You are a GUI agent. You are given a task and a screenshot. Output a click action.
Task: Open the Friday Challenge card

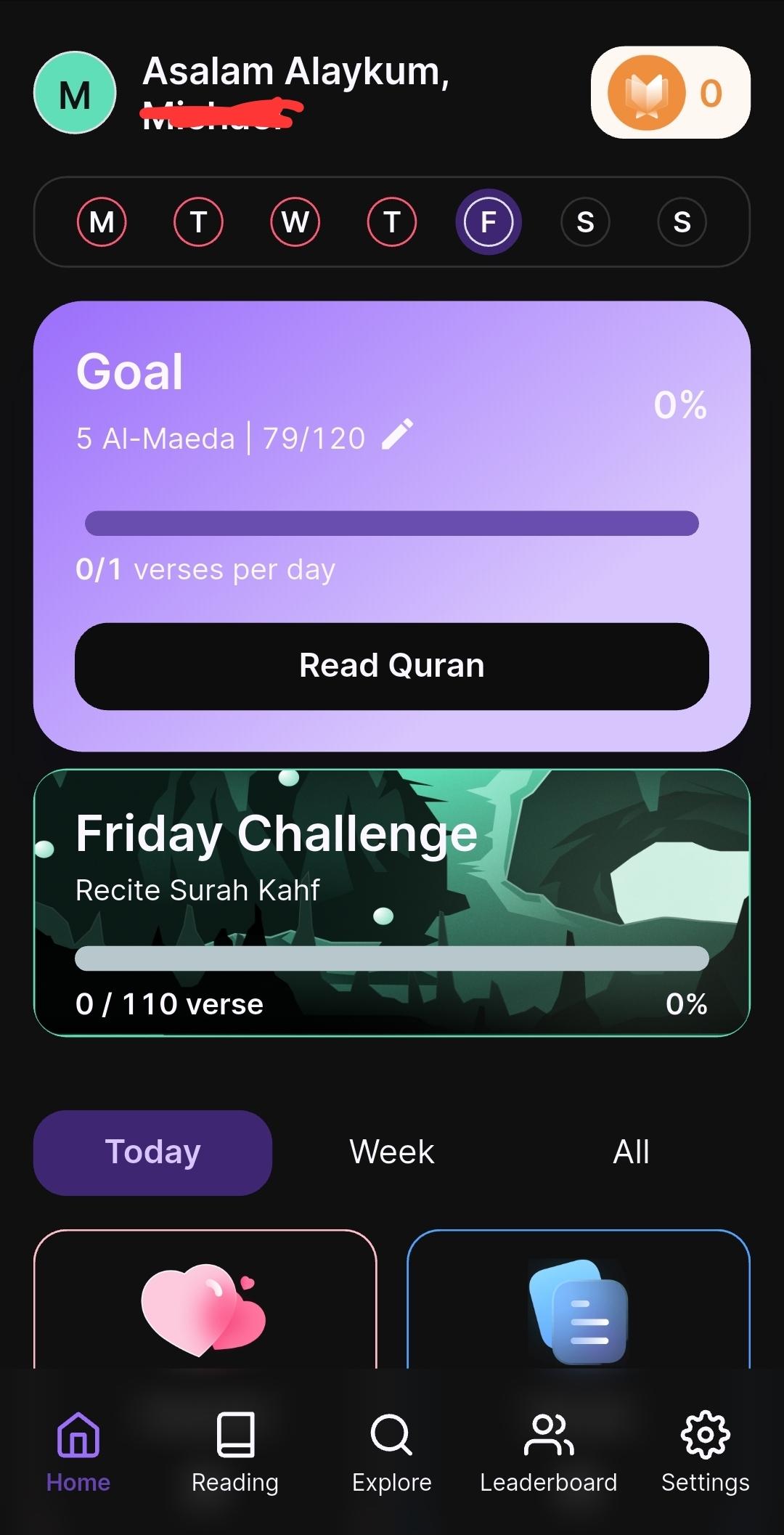[392, 902]
